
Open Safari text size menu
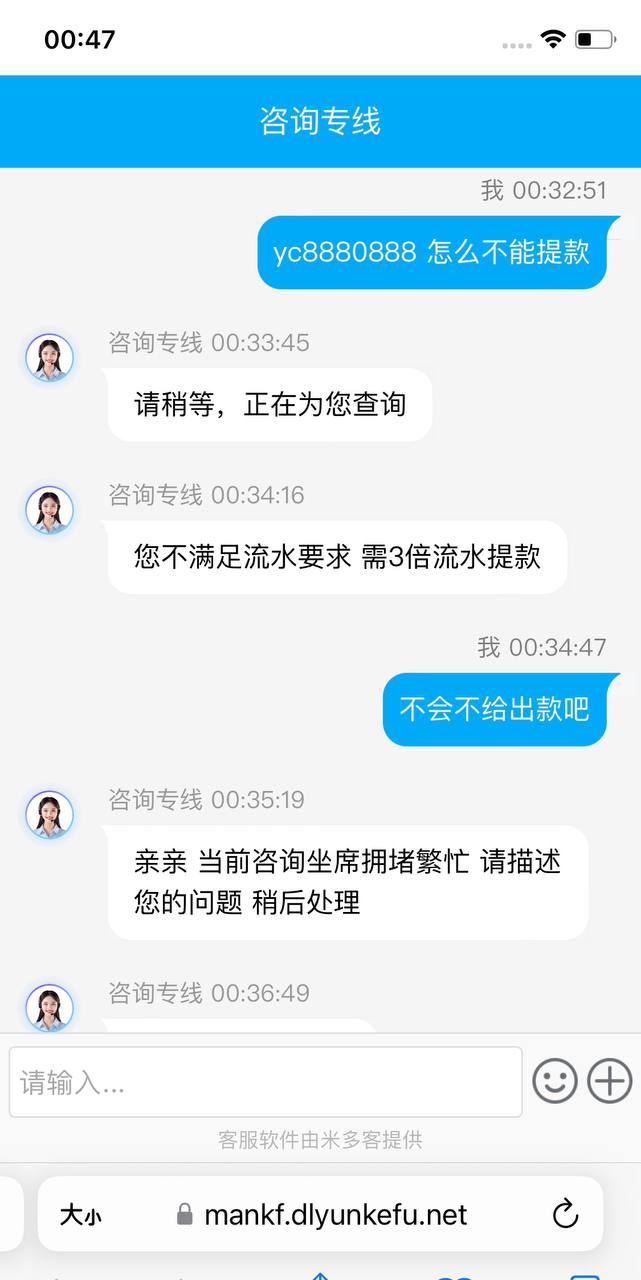(x=80, y=1216)
